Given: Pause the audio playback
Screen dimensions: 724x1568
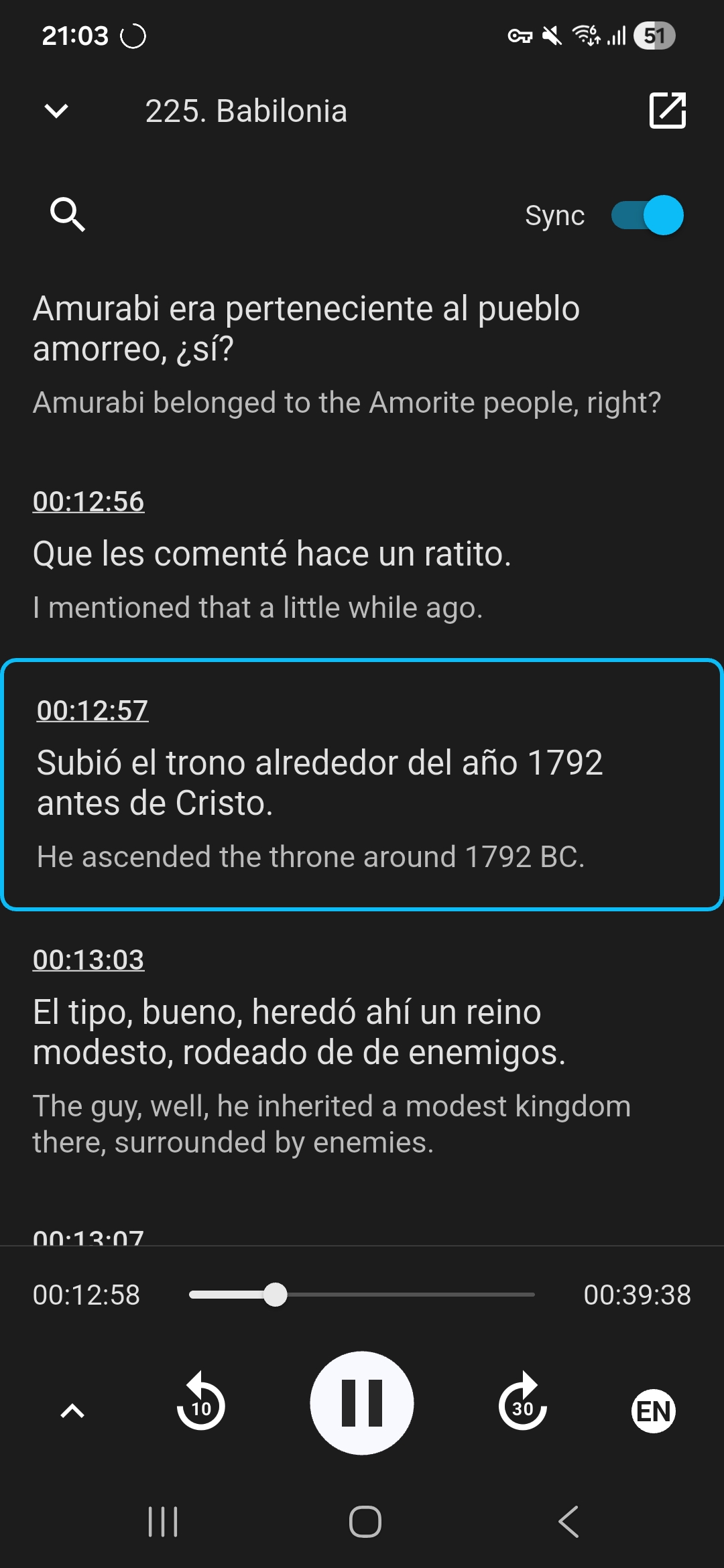Looking at the screenshot, I should coord(362,1404).
